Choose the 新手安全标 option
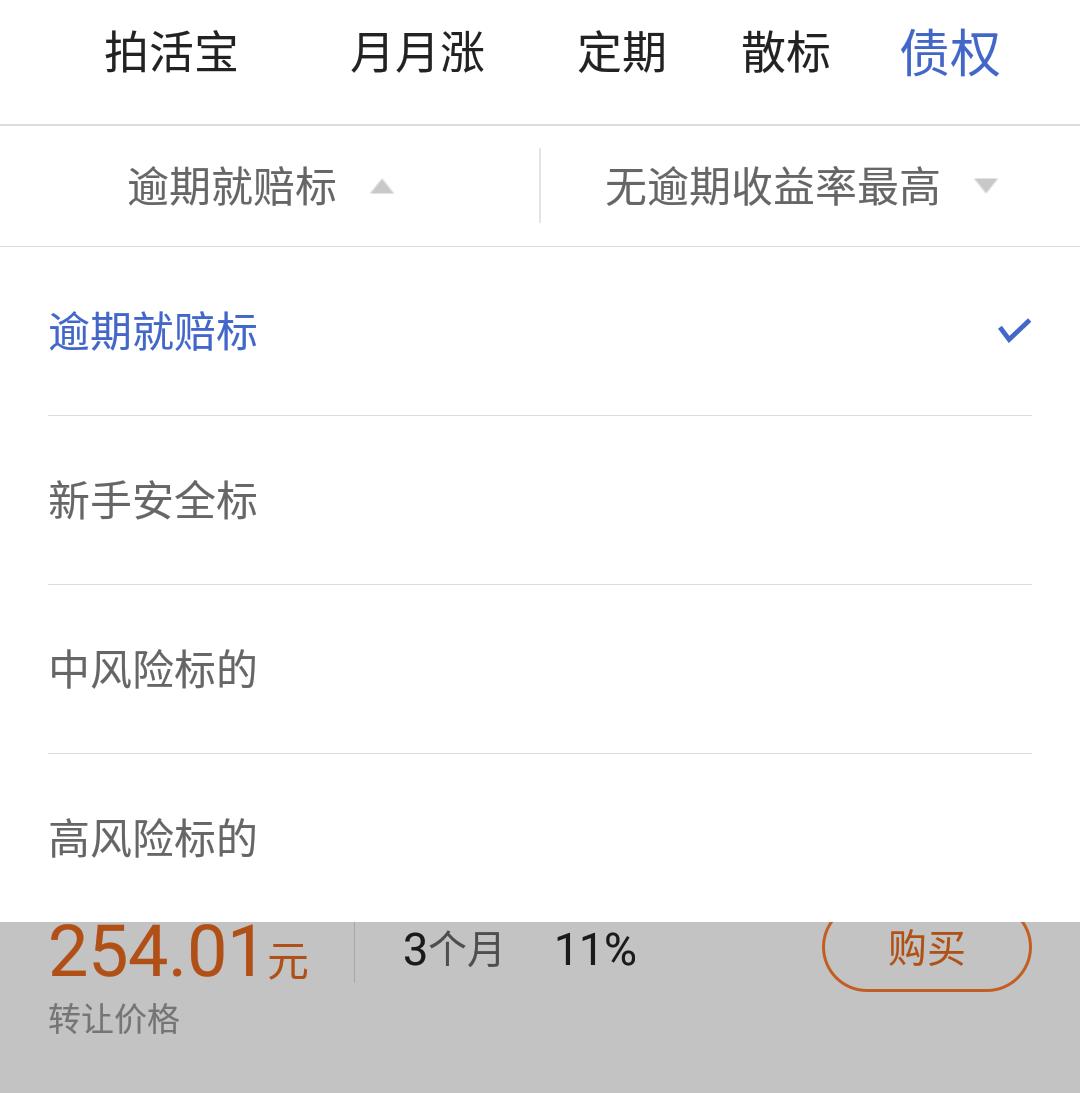Image resolution: width=1080 pixels, height=1093 pixels. coord(153,503)
